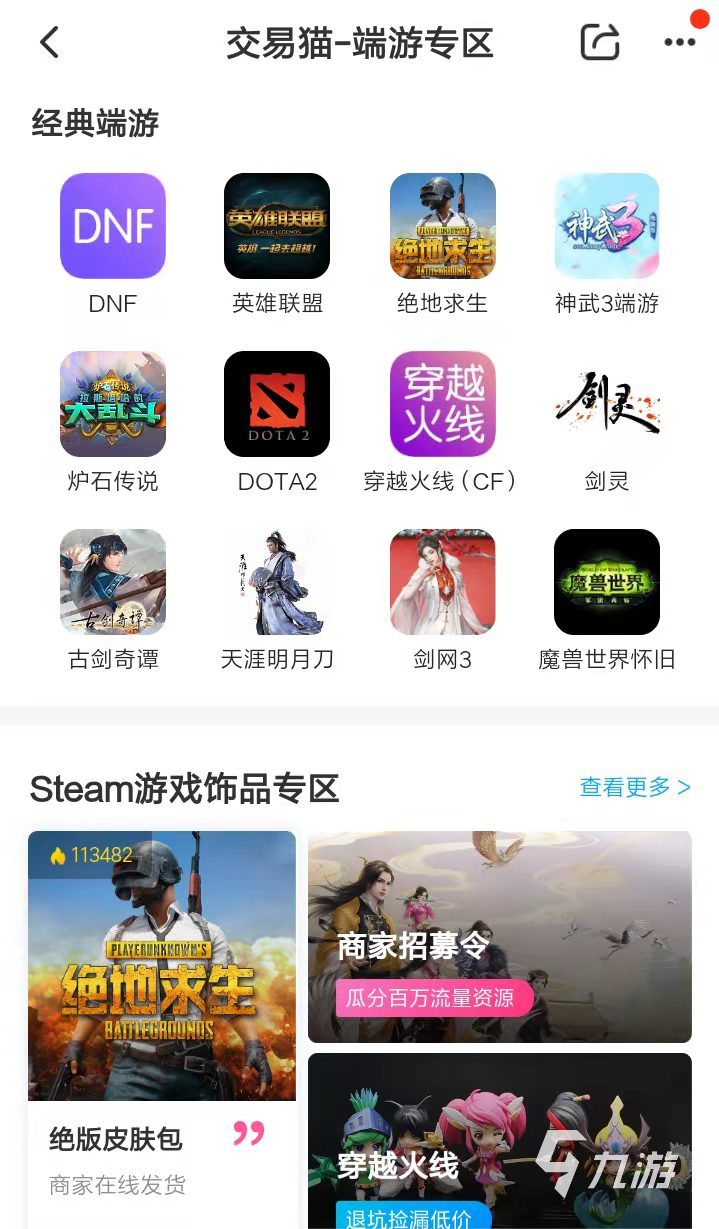Select 英雄联盟 from classic games

click(x=277, y=226)
